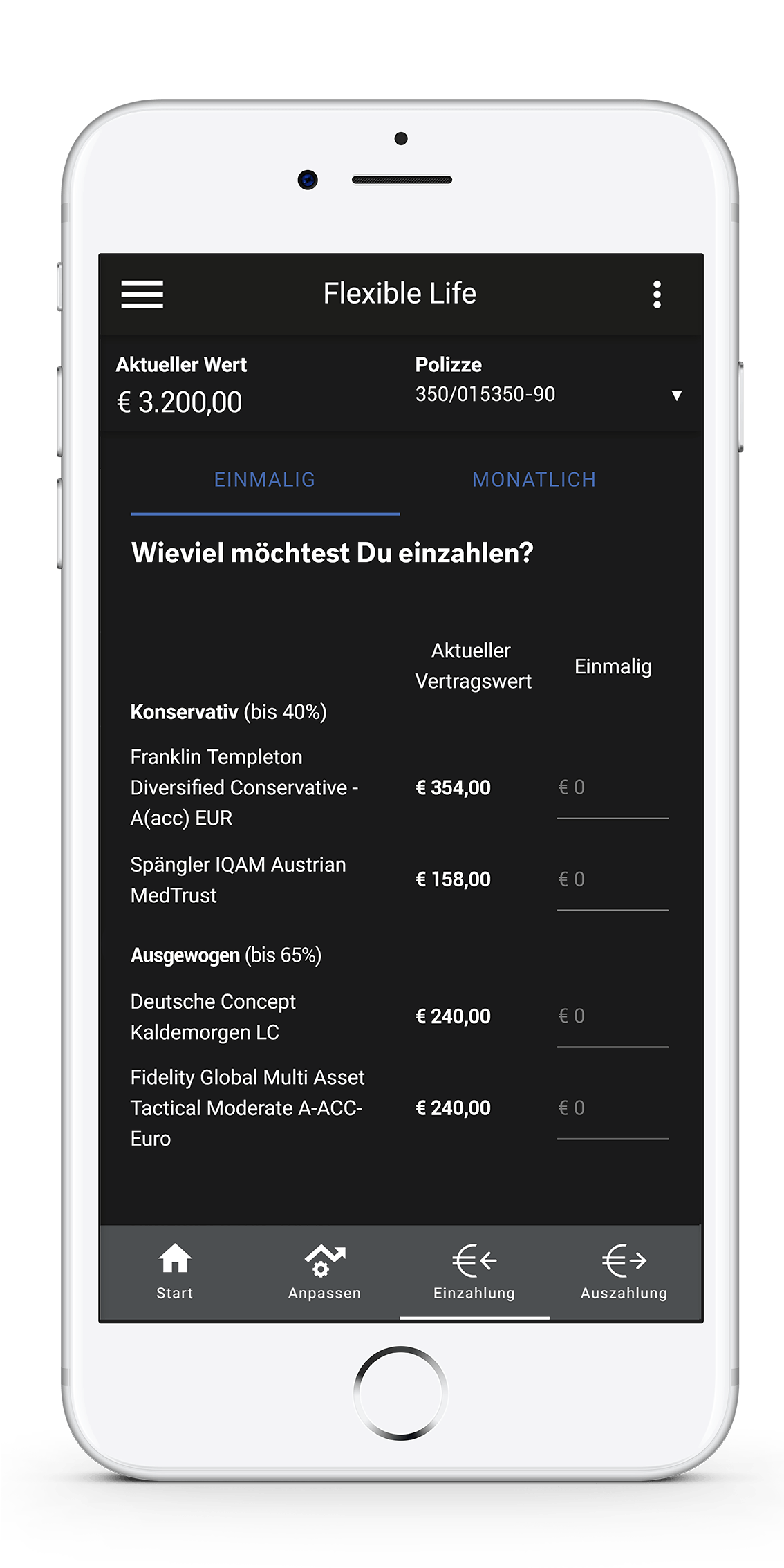Go to the Start tab
This screenshot has width=784, height=1568.
pos(175,1272)
